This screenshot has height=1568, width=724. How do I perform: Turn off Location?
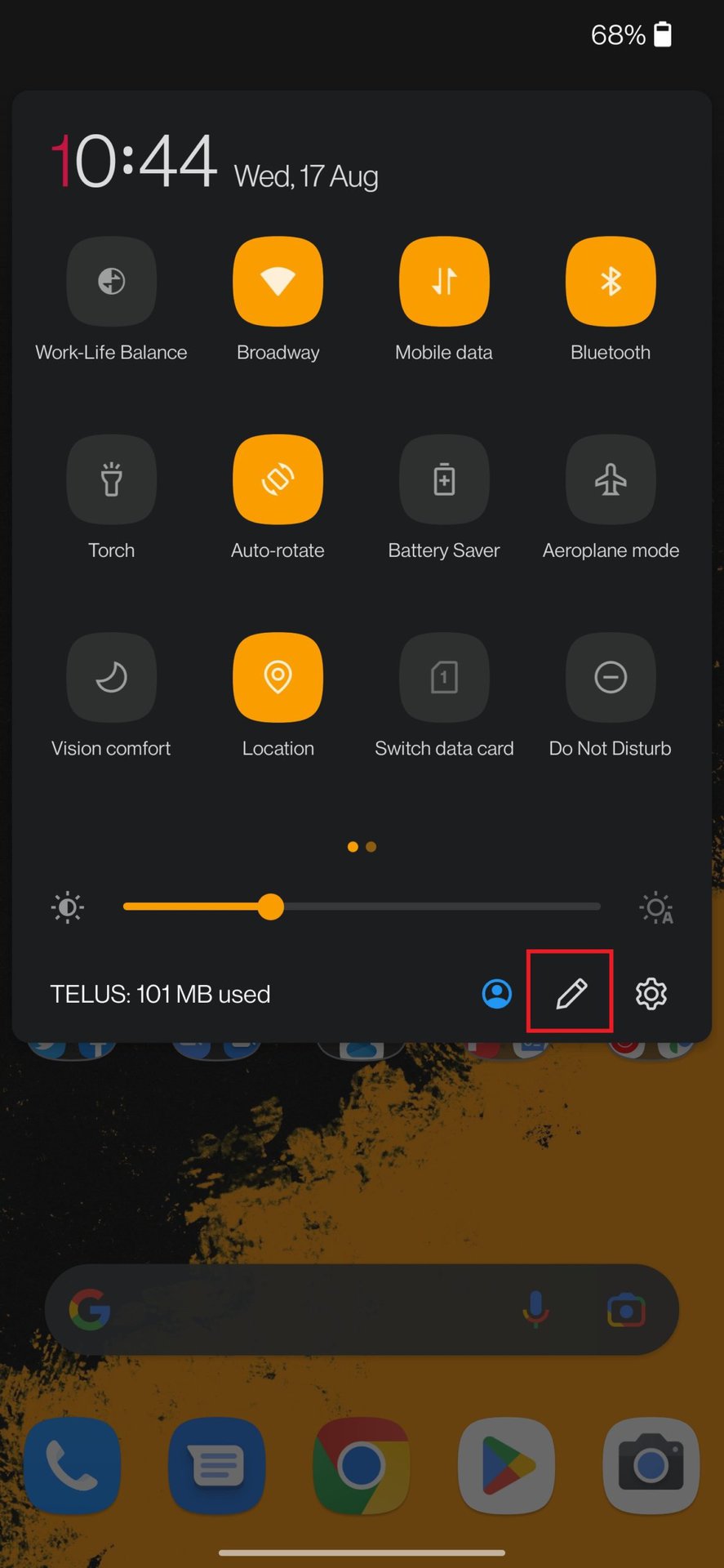click(x=278, y=677)
